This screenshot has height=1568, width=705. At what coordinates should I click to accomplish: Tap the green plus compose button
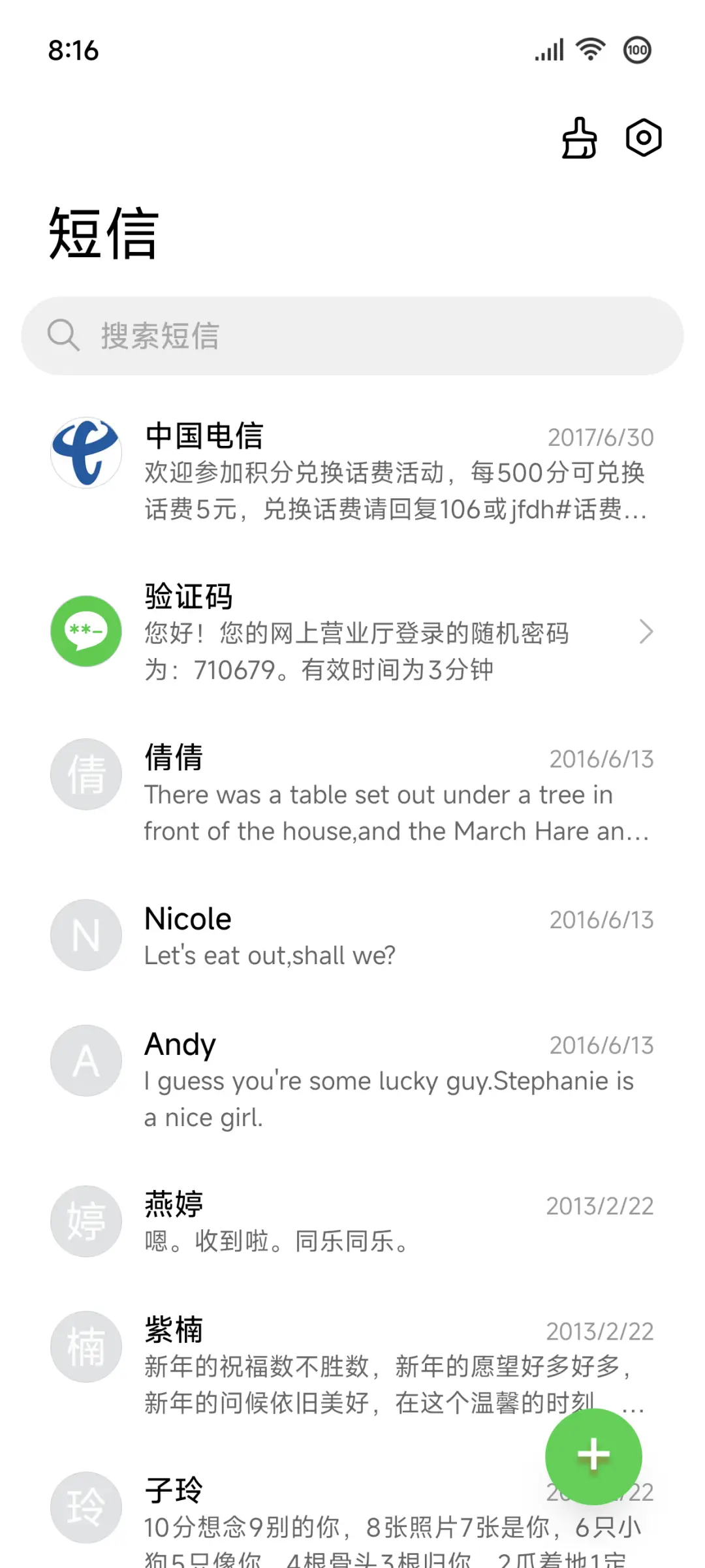click(593, 1456)
